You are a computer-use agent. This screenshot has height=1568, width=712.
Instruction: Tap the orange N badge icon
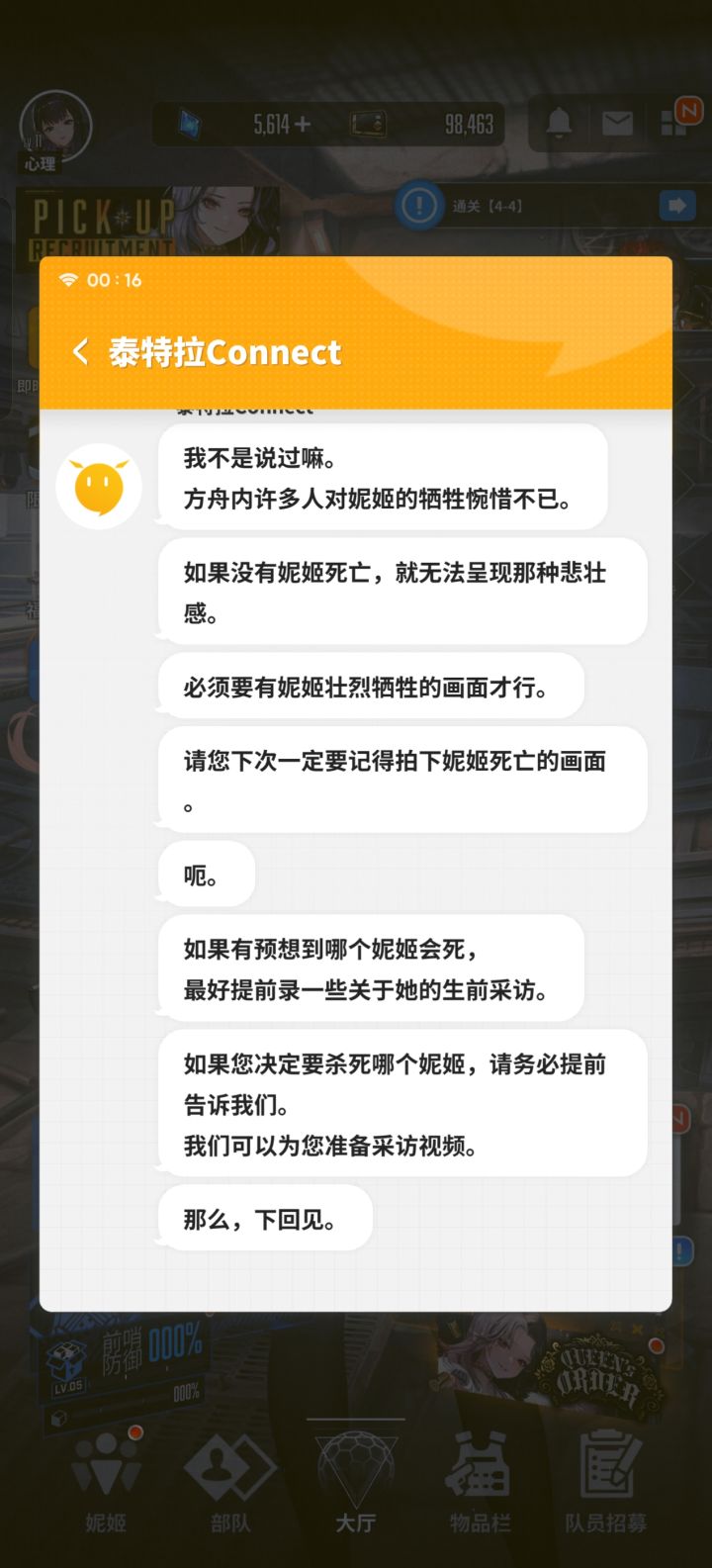coord(690,113)
